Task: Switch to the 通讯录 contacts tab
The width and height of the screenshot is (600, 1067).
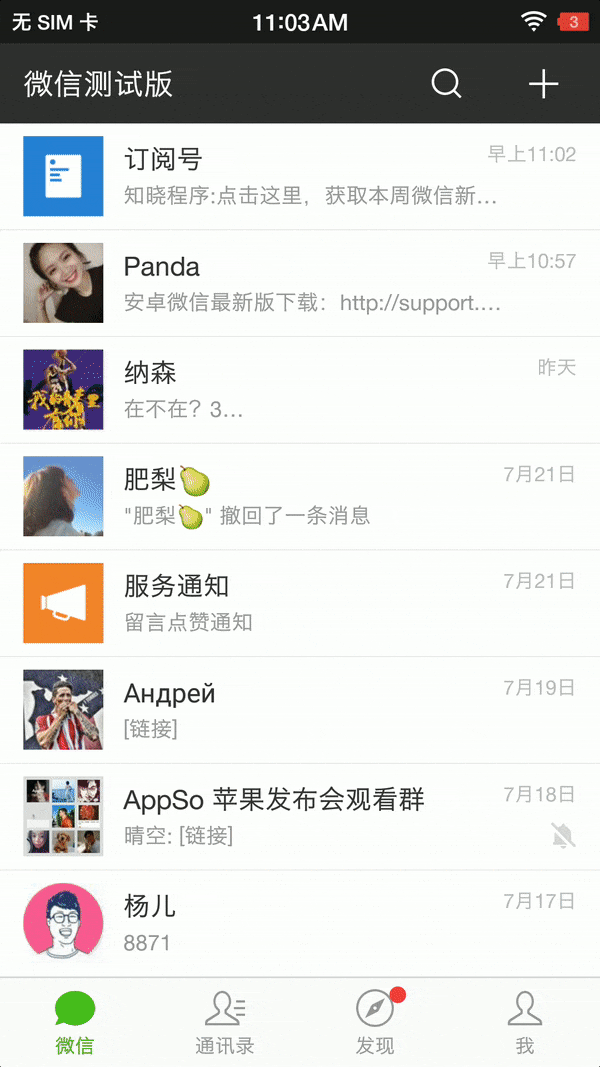Action: [x=225, y=1022]
